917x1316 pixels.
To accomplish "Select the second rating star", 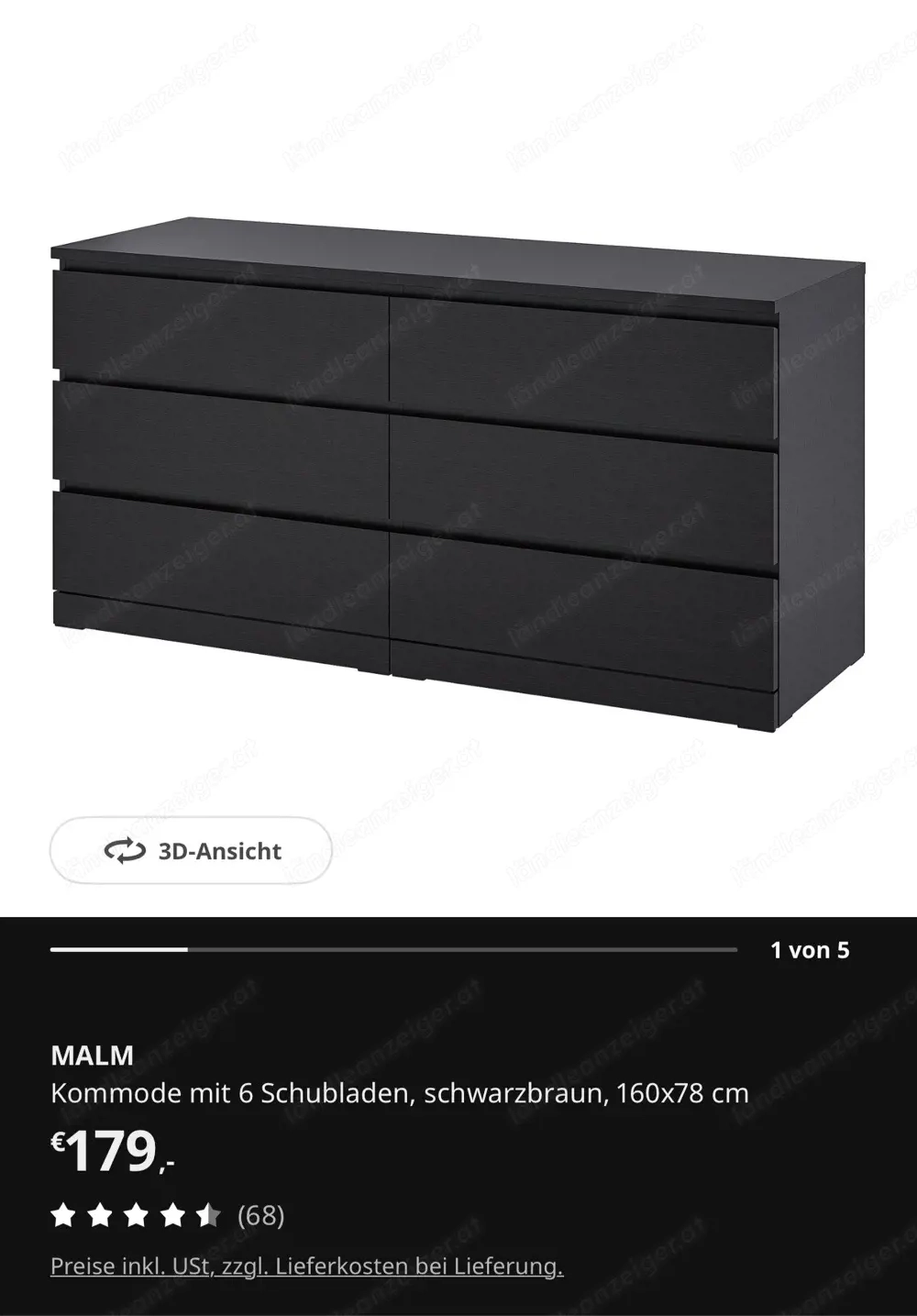I will tap(101, 1215).
